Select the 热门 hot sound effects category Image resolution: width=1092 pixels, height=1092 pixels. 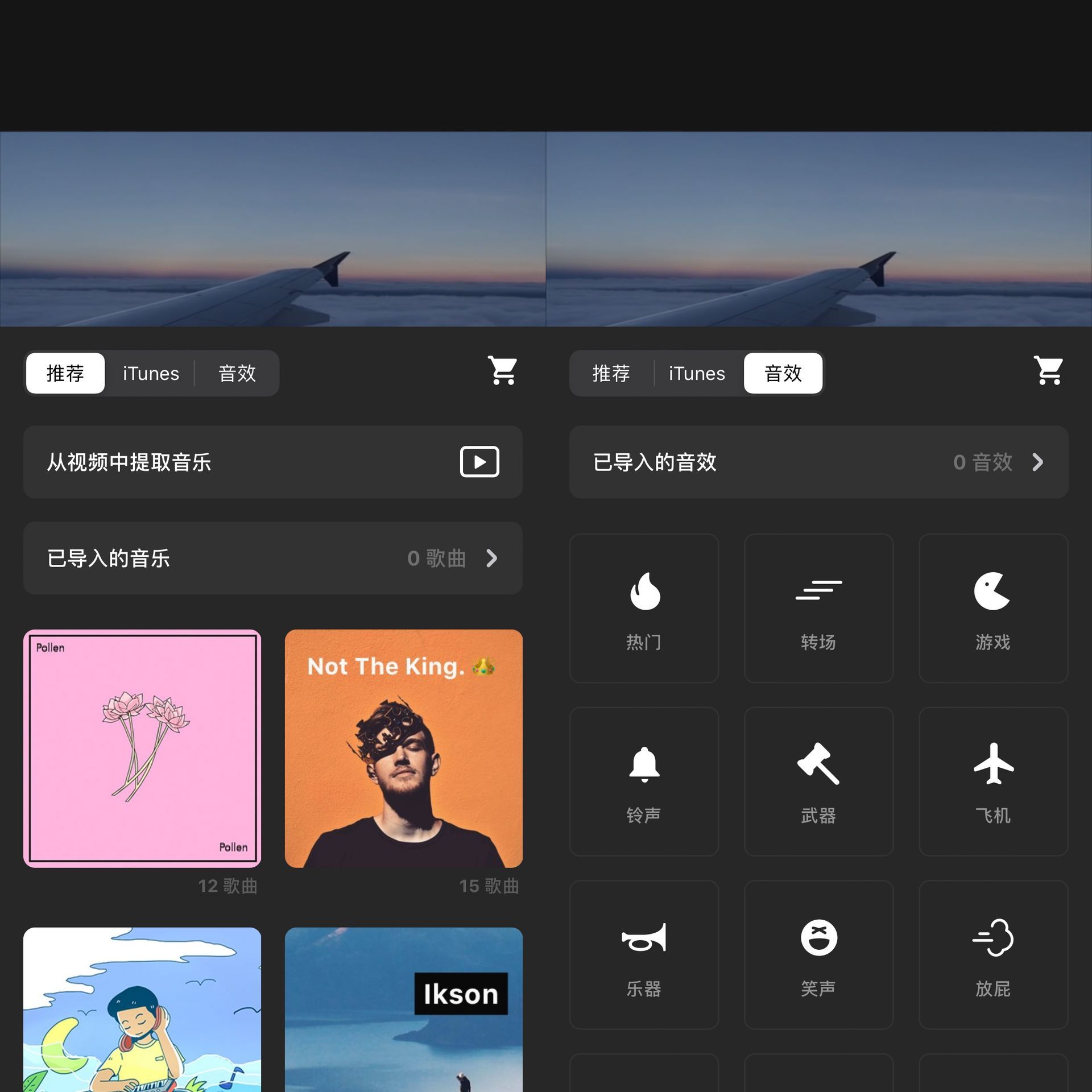[x=644, y=608]
